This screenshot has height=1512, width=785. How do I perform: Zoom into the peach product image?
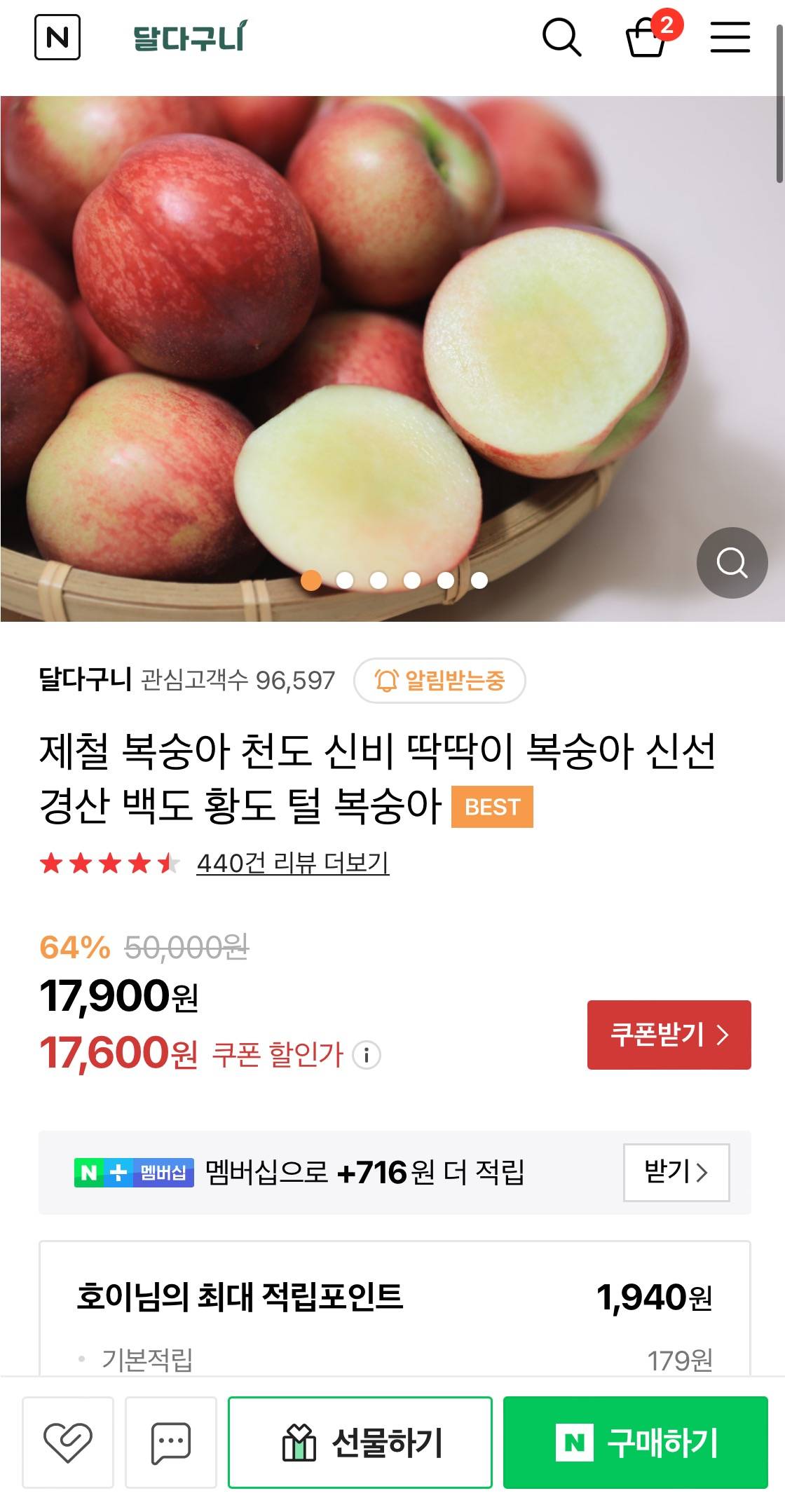click(731, 561)
